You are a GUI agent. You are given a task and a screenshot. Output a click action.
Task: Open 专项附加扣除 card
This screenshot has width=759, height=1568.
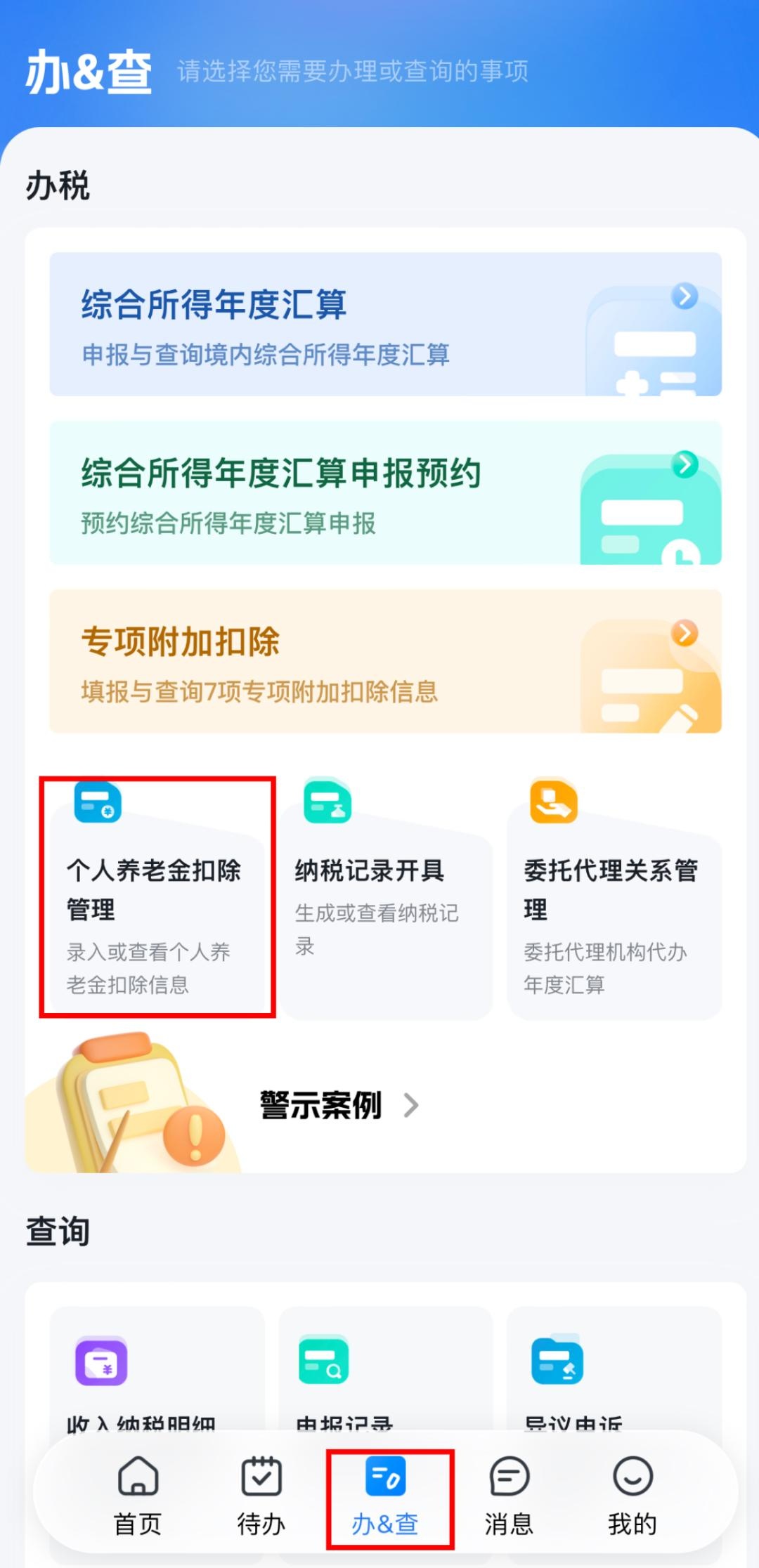coord(385,661)
